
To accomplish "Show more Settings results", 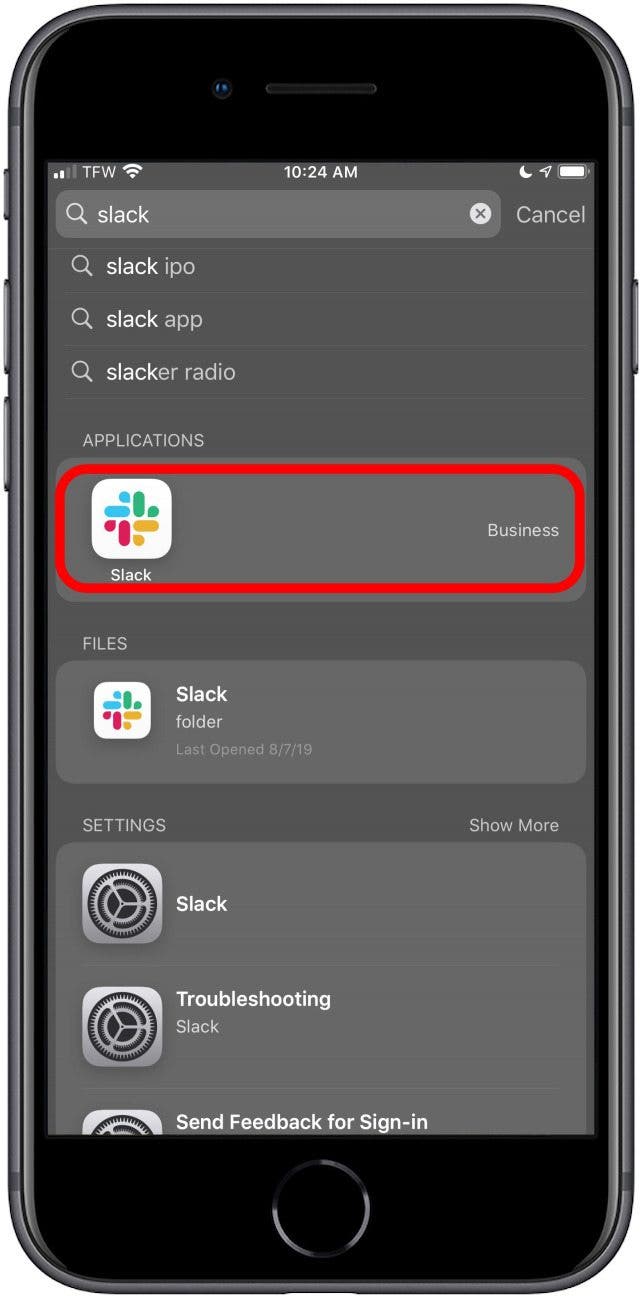I will point(514,825).
